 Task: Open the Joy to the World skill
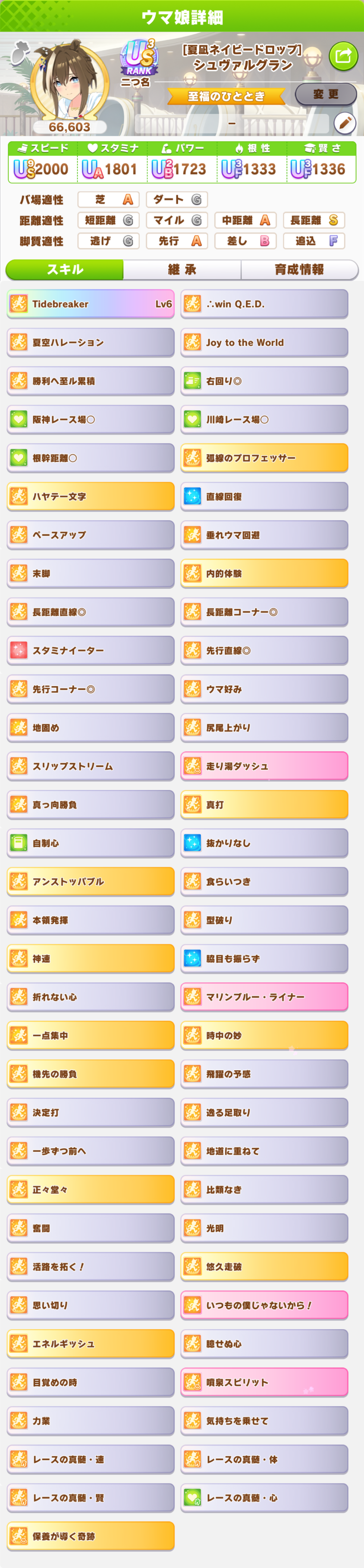264,342
